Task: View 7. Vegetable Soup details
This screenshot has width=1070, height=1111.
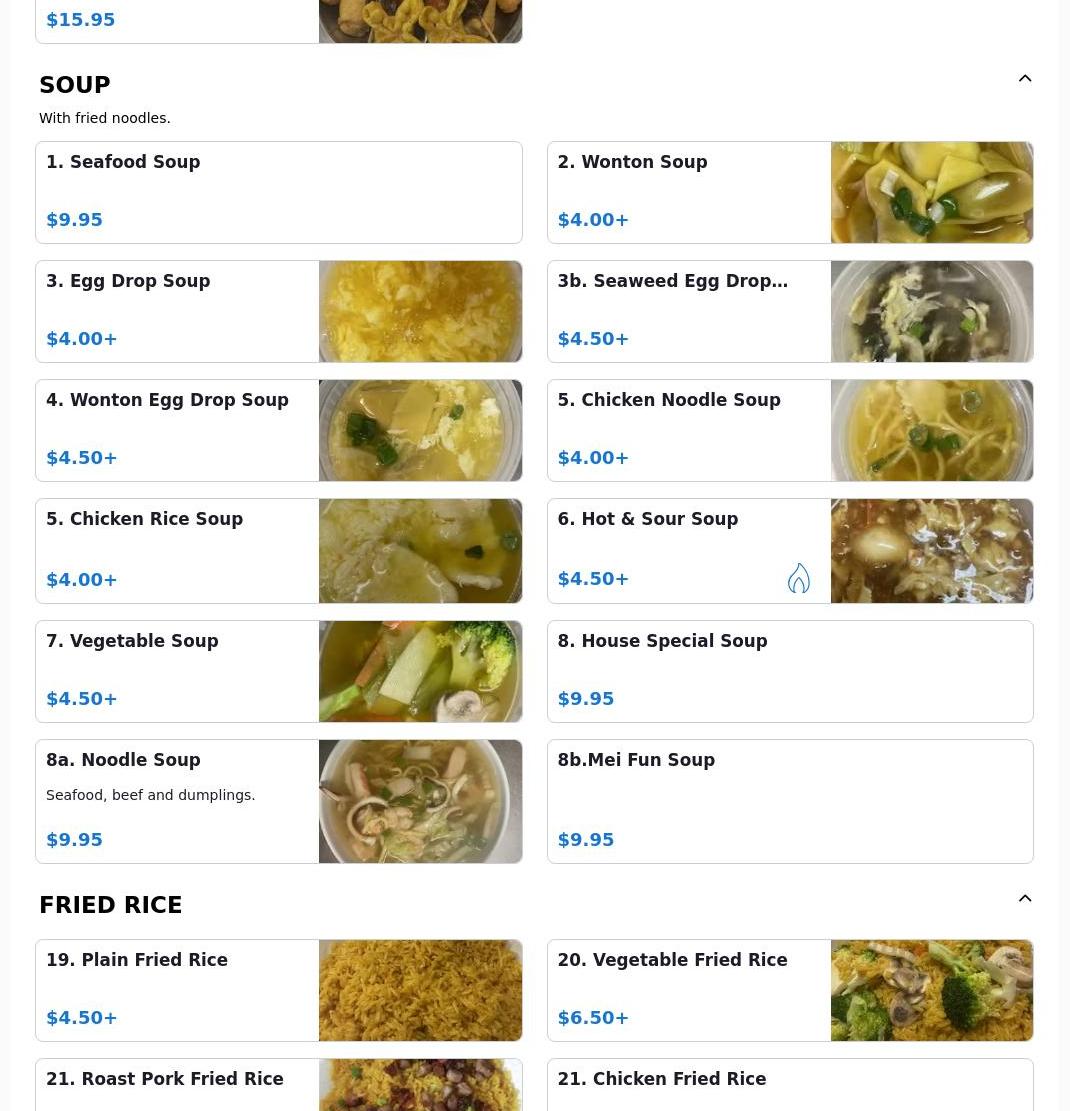Action: pyautogui.click(x=180, y=671)
